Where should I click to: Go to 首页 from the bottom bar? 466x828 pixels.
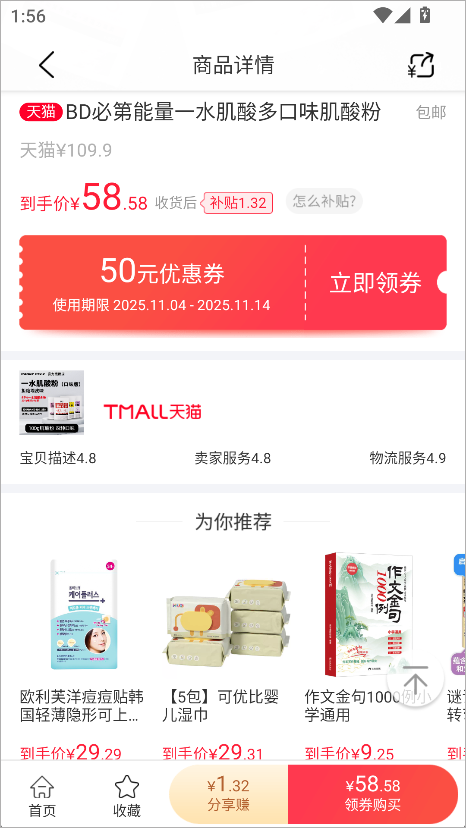42,796
